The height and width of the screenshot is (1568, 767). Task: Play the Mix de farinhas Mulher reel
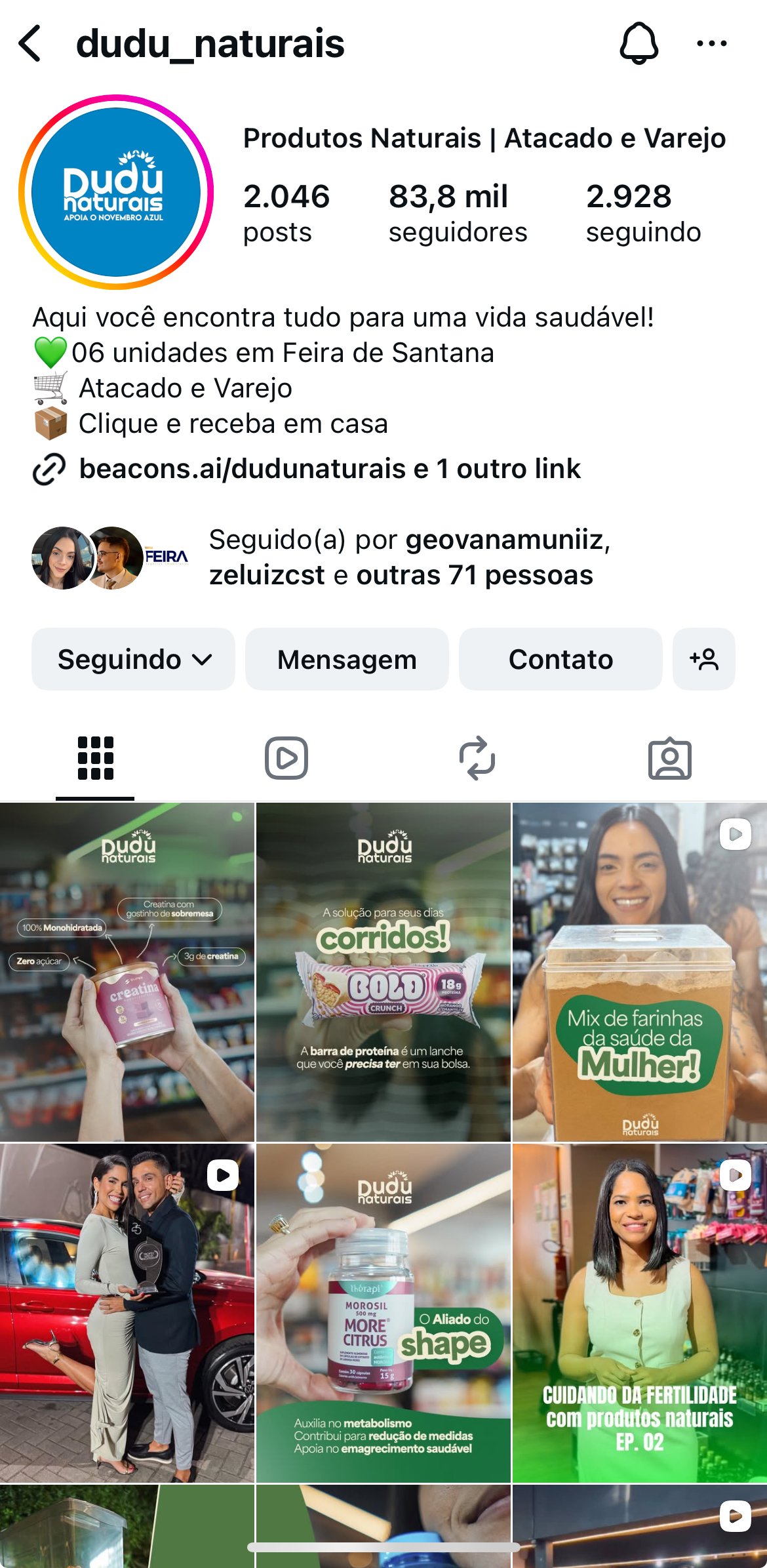(x=639, y=972)
